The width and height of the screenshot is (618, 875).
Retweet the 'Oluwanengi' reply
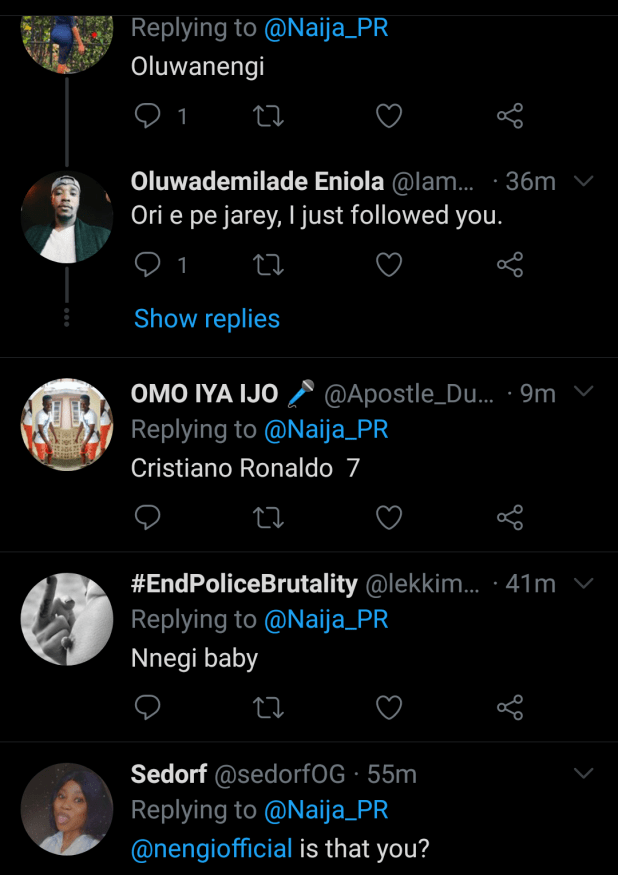[269, 117]
